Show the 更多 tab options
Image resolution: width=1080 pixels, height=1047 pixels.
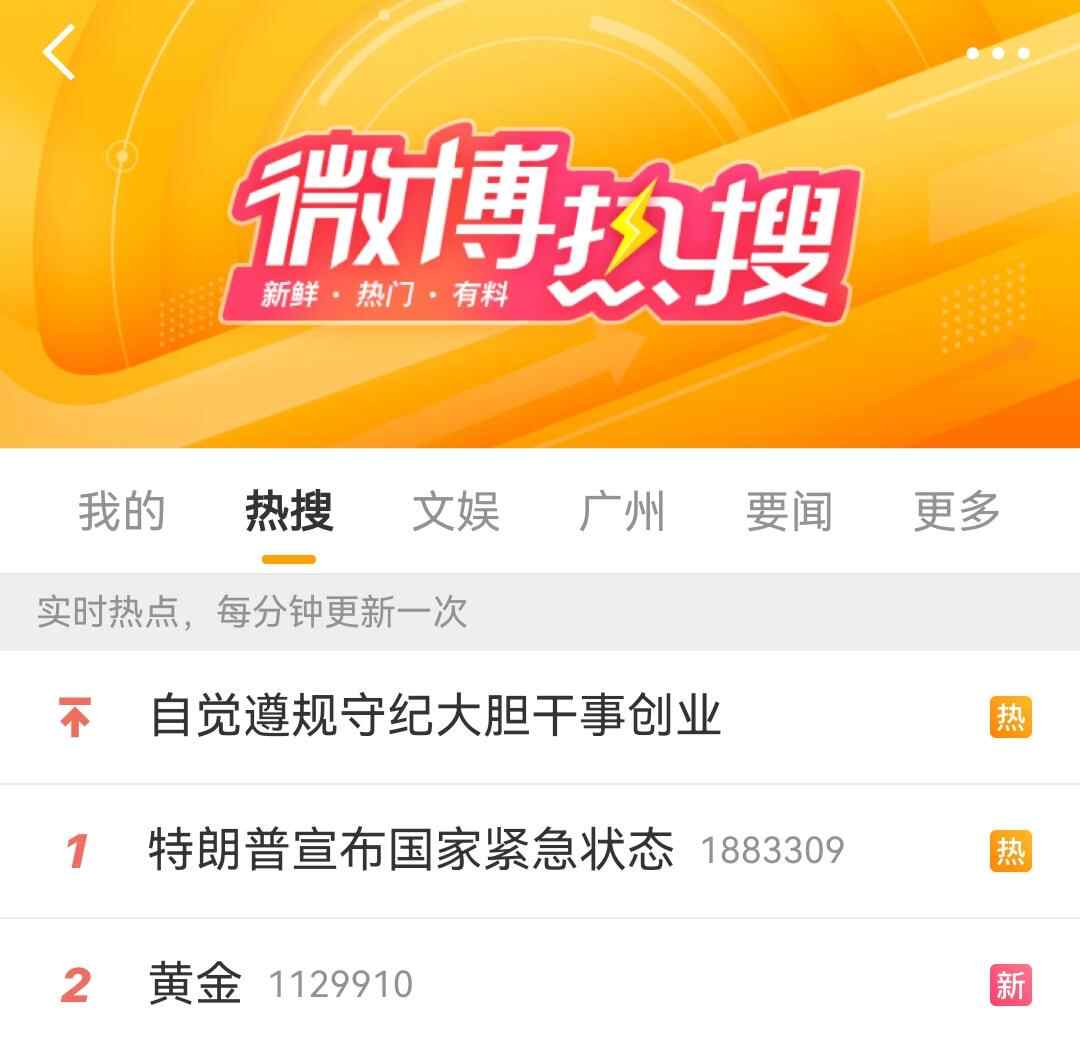956,512
